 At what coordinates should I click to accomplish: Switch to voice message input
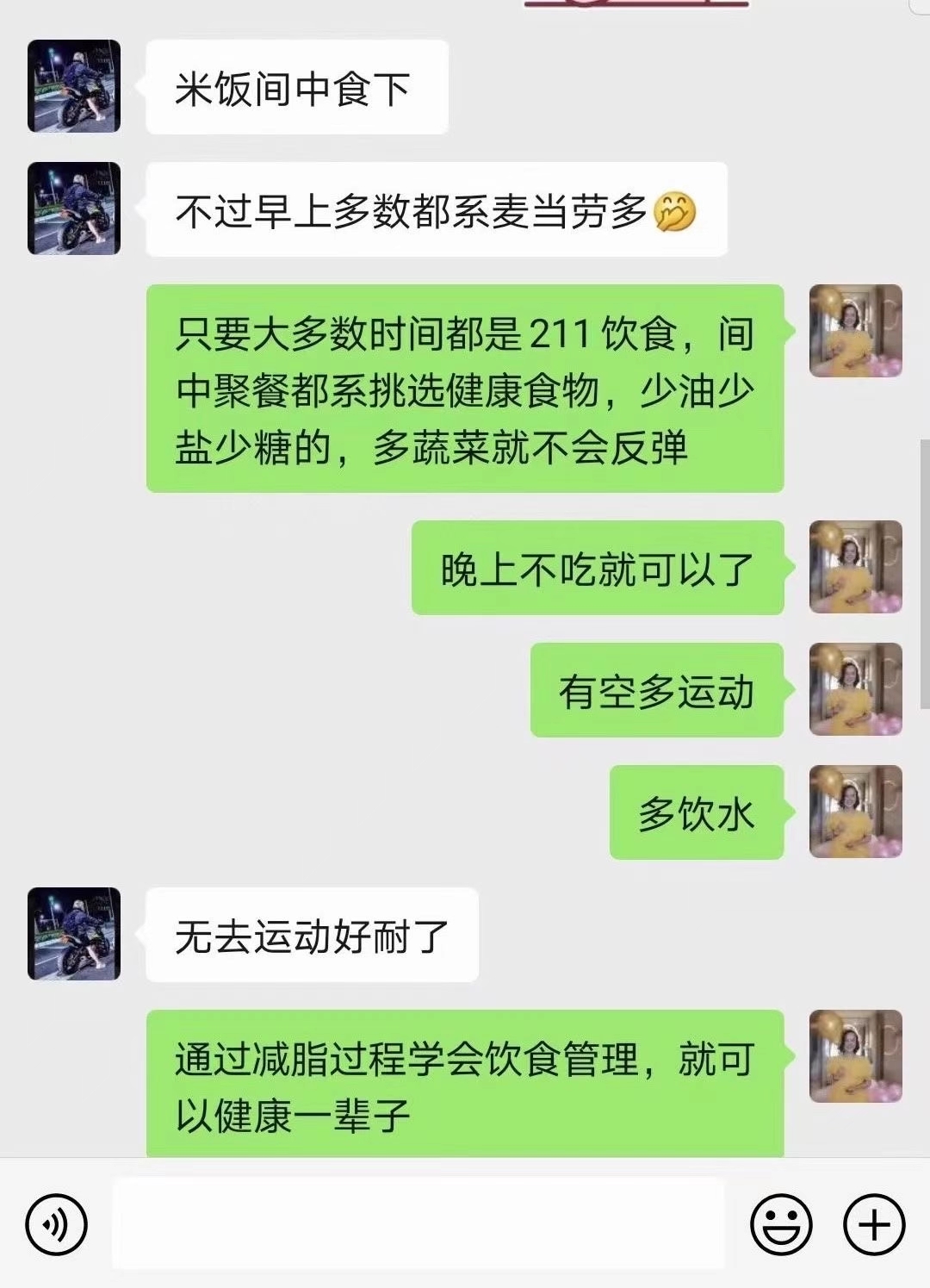point(56,1224)
